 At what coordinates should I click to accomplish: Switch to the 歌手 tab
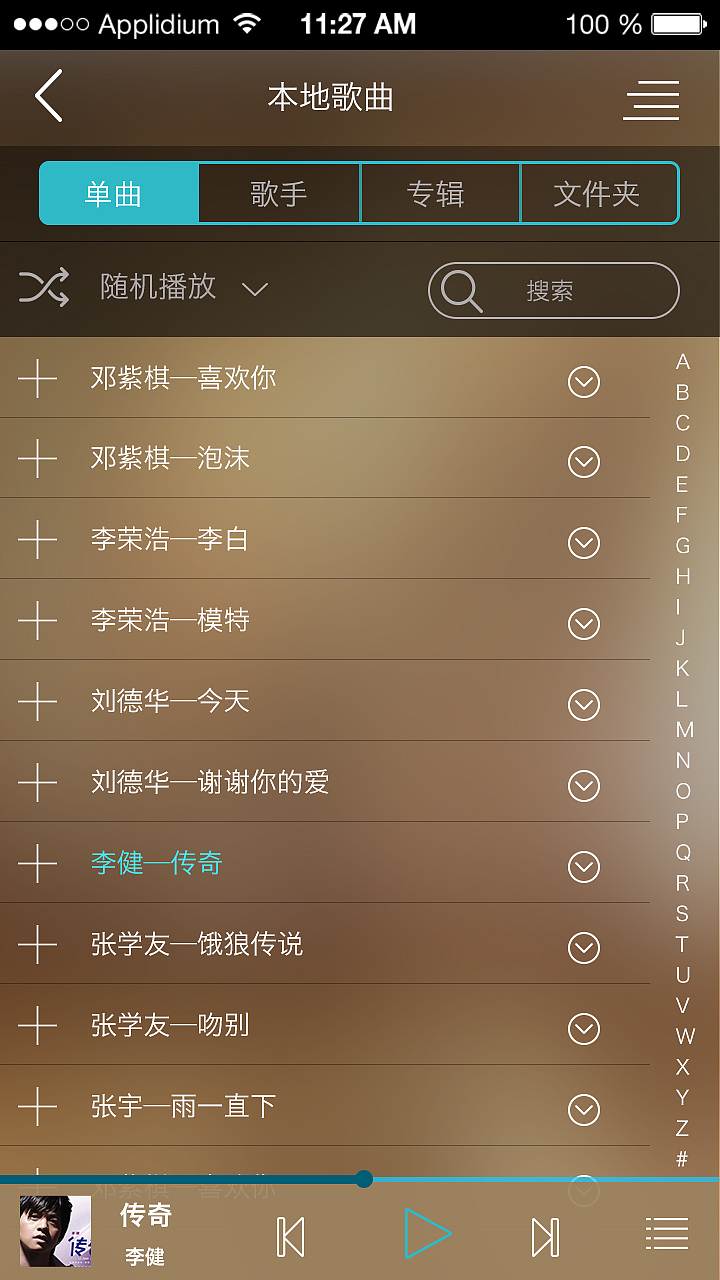coord(279,193)
